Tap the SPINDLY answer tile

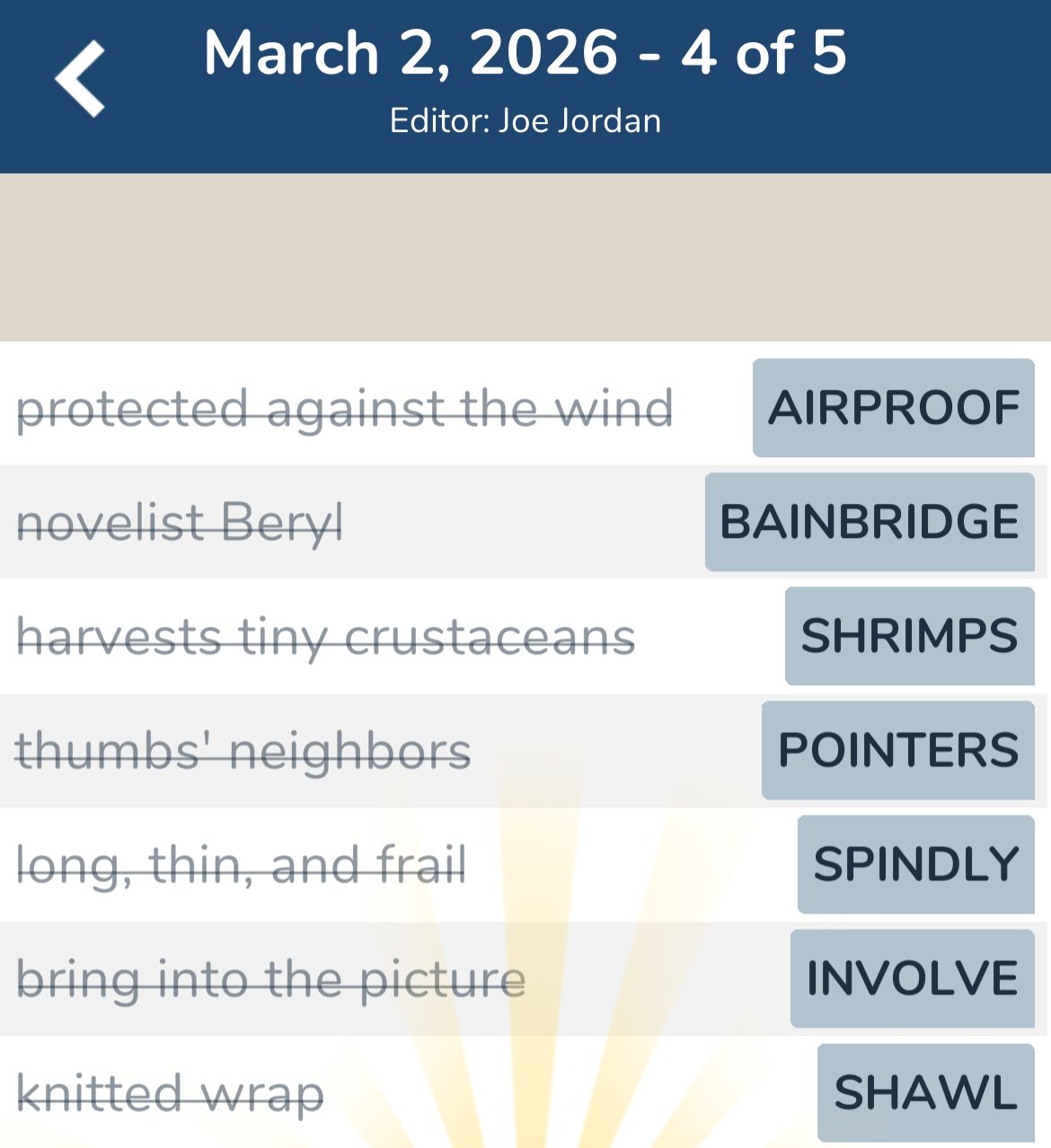coord(915,865)
